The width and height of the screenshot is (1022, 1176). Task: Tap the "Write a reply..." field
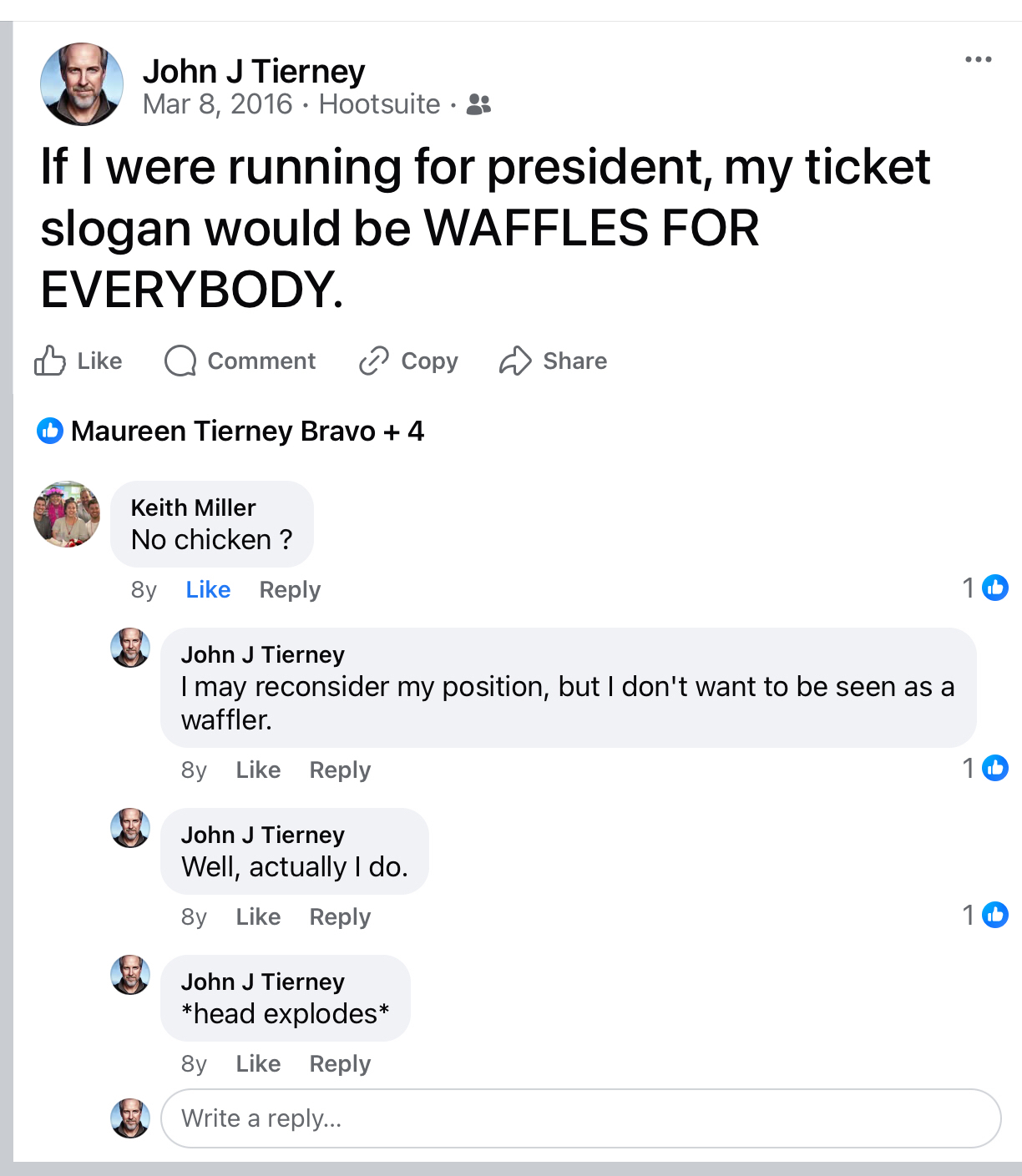point(580,1118)
